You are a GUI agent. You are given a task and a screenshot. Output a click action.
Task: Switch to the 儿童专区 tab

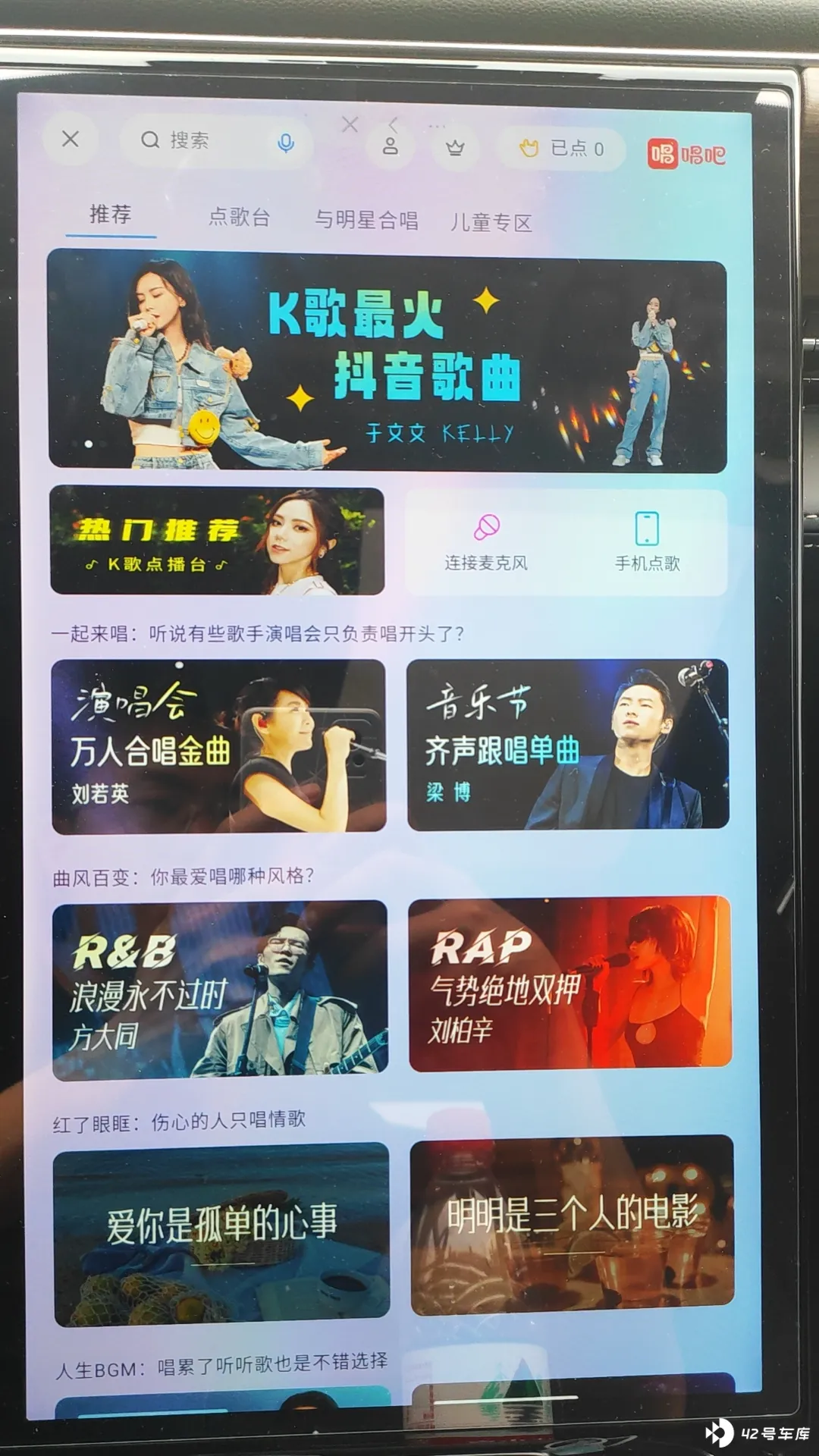[x=491, y=222]
